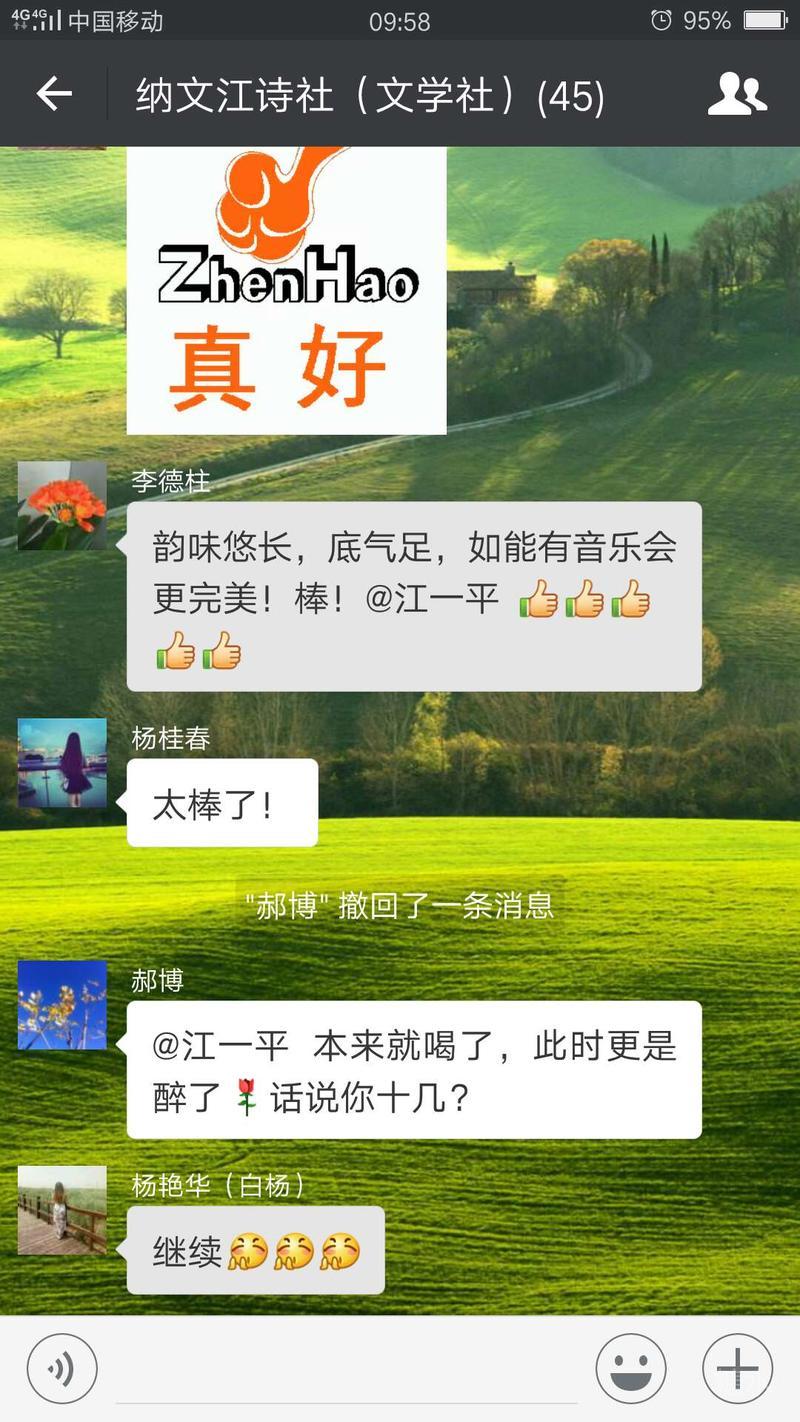800x1422 pixels.
Task: Open 郝博's profile avatar
Action: 62,1005
